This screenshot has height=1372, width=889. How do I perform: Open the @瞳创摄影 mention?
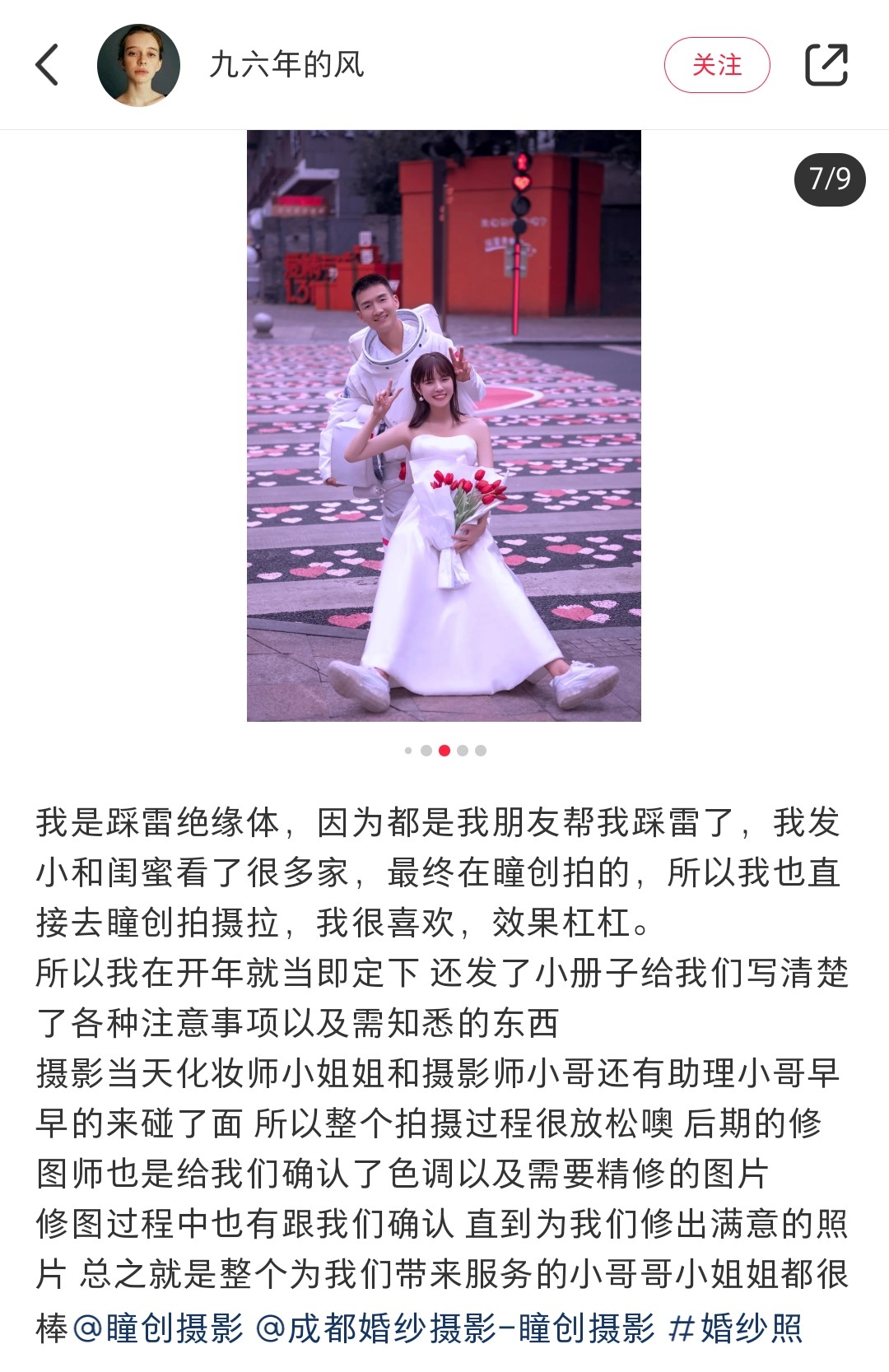point(159,1328)
